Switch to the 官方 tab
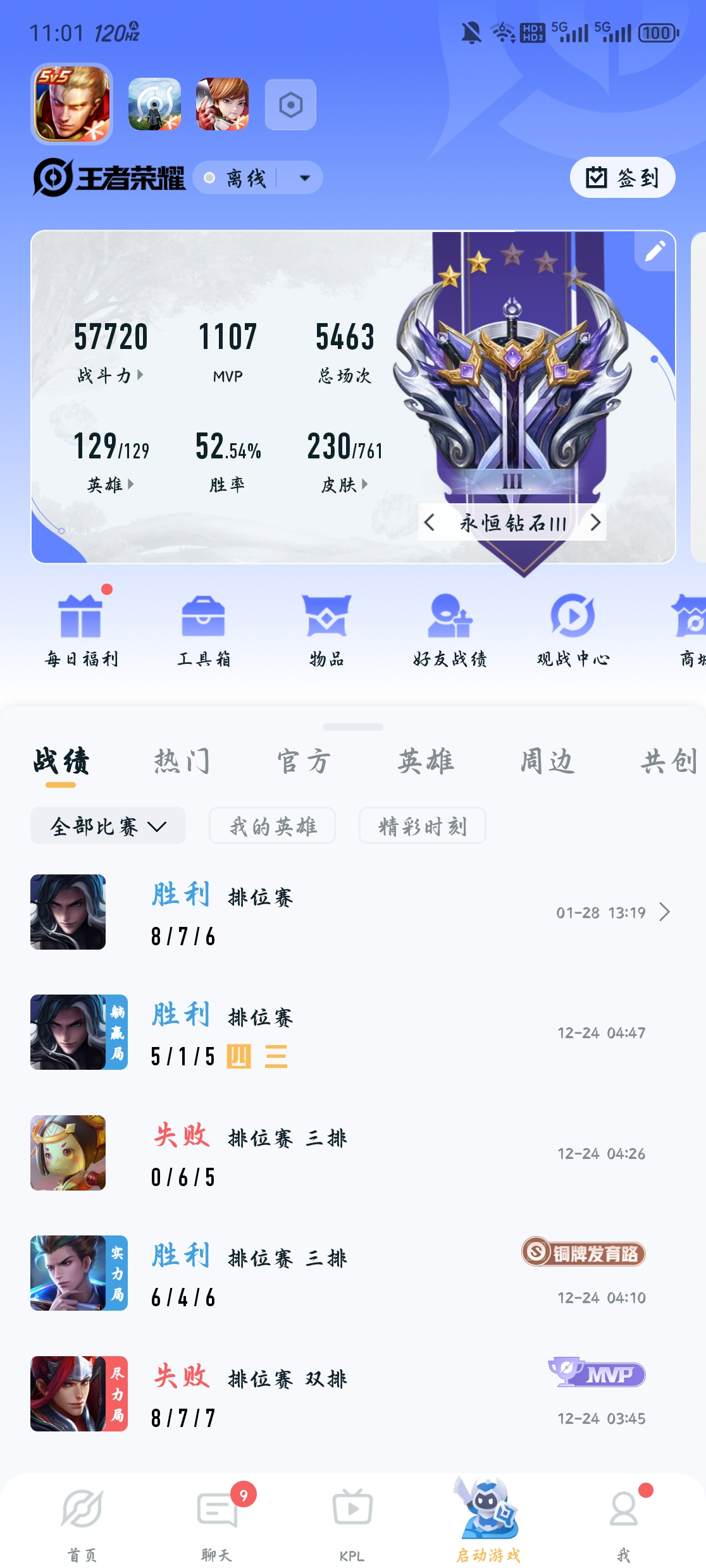Screen dimensions: 706x1568 pos(304,761)
